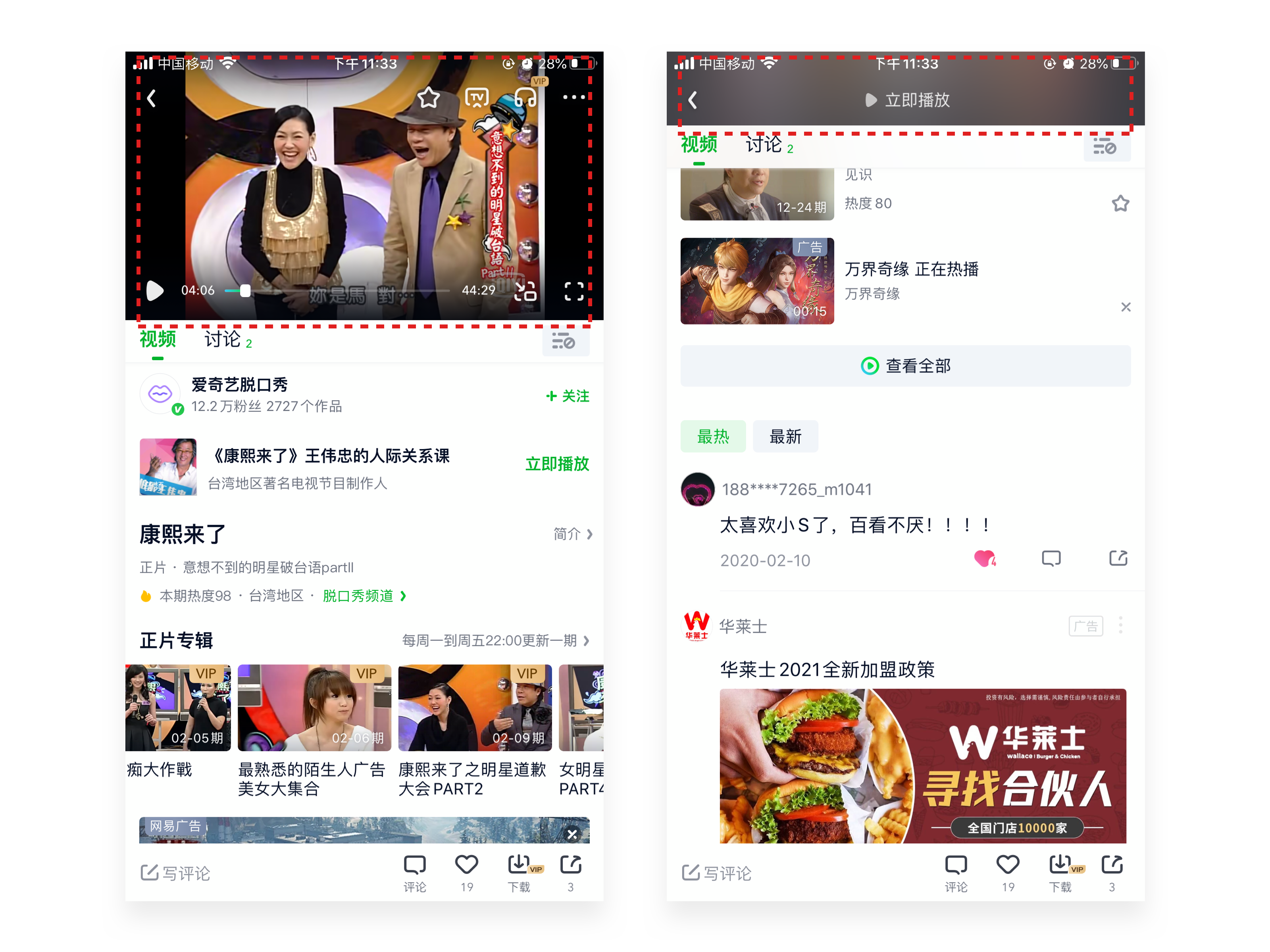Select the 最热 comment filter
1270x952 pixels.
[x=713, y=437]
